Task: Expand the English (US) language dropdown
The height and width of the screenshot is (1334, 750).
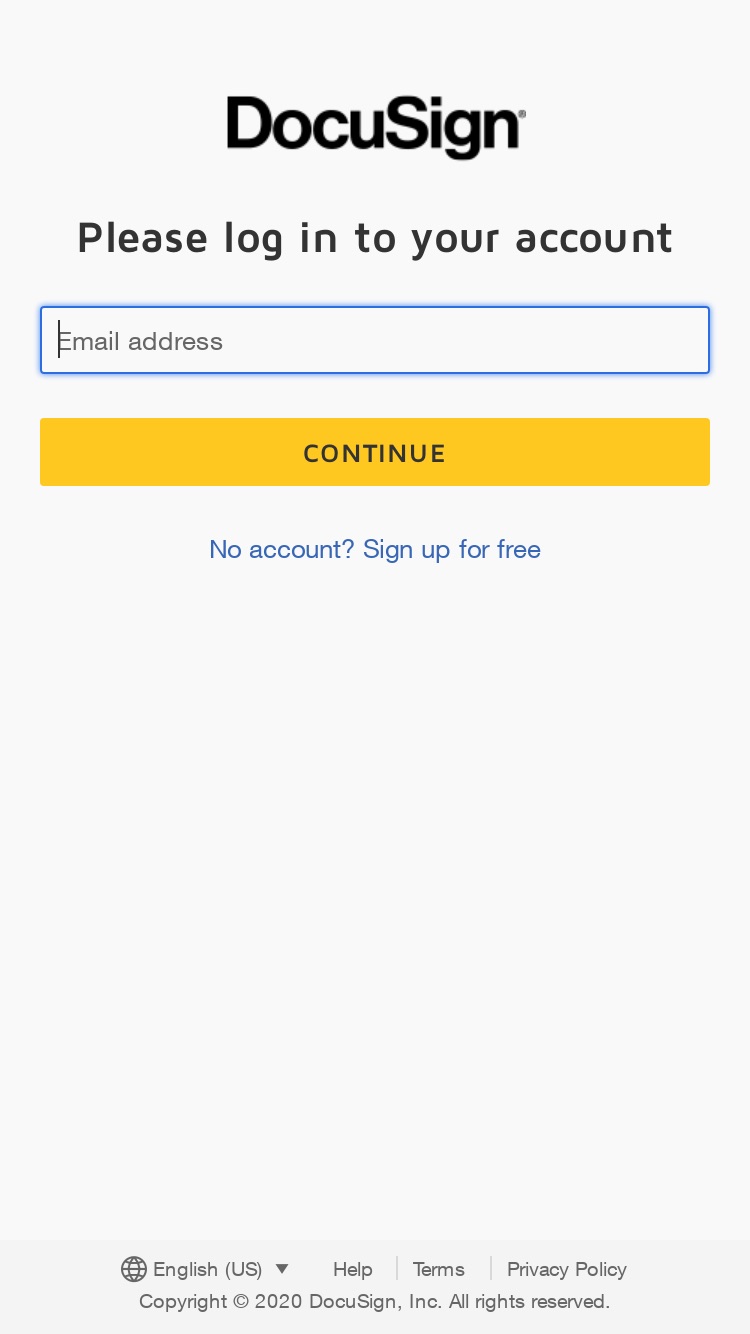Action: point(205,1269)
